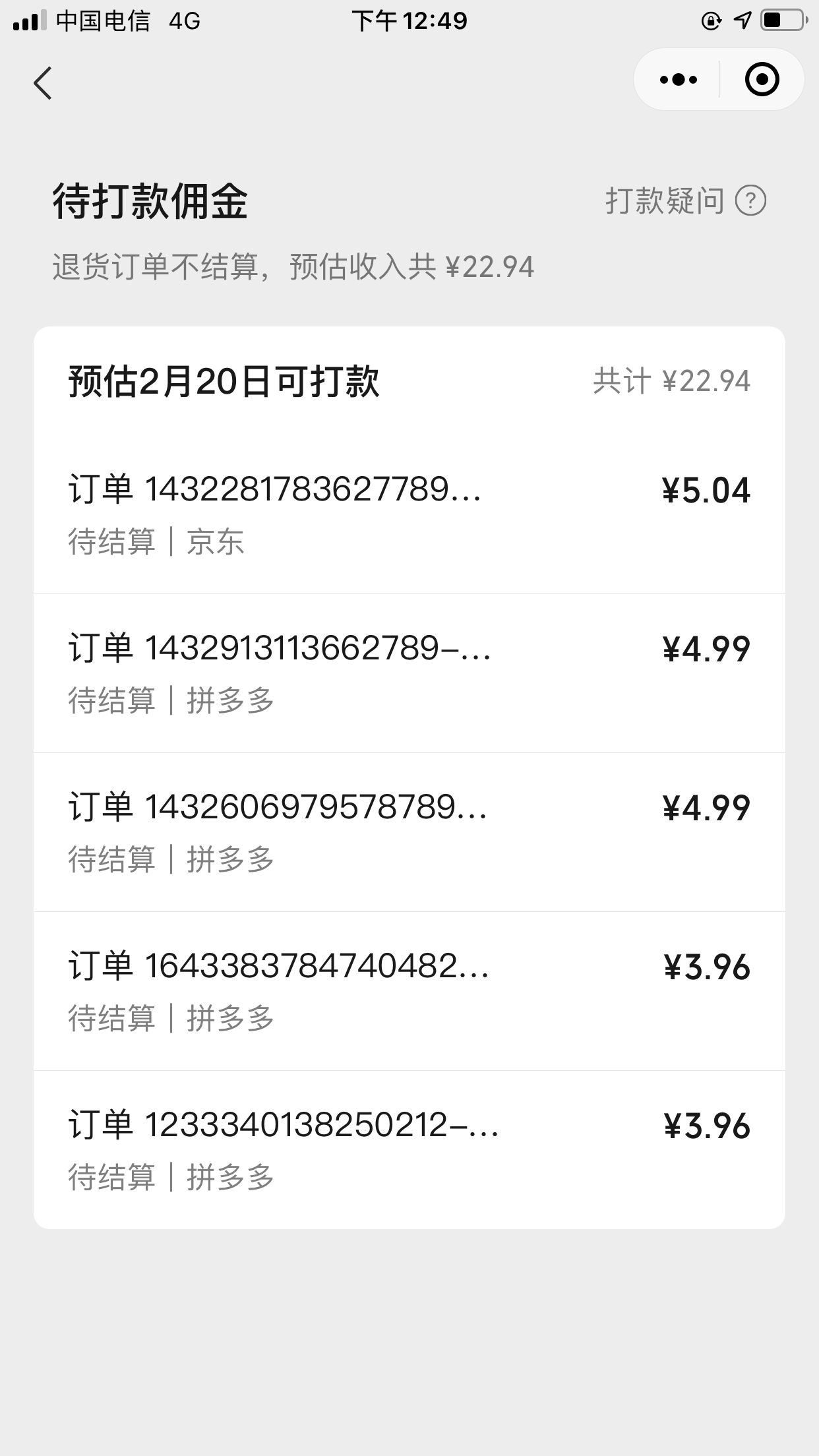This screenshot has width=819, height=1456.
Task: Open order 1233340138250212 details
Action: coord(409,1150)
